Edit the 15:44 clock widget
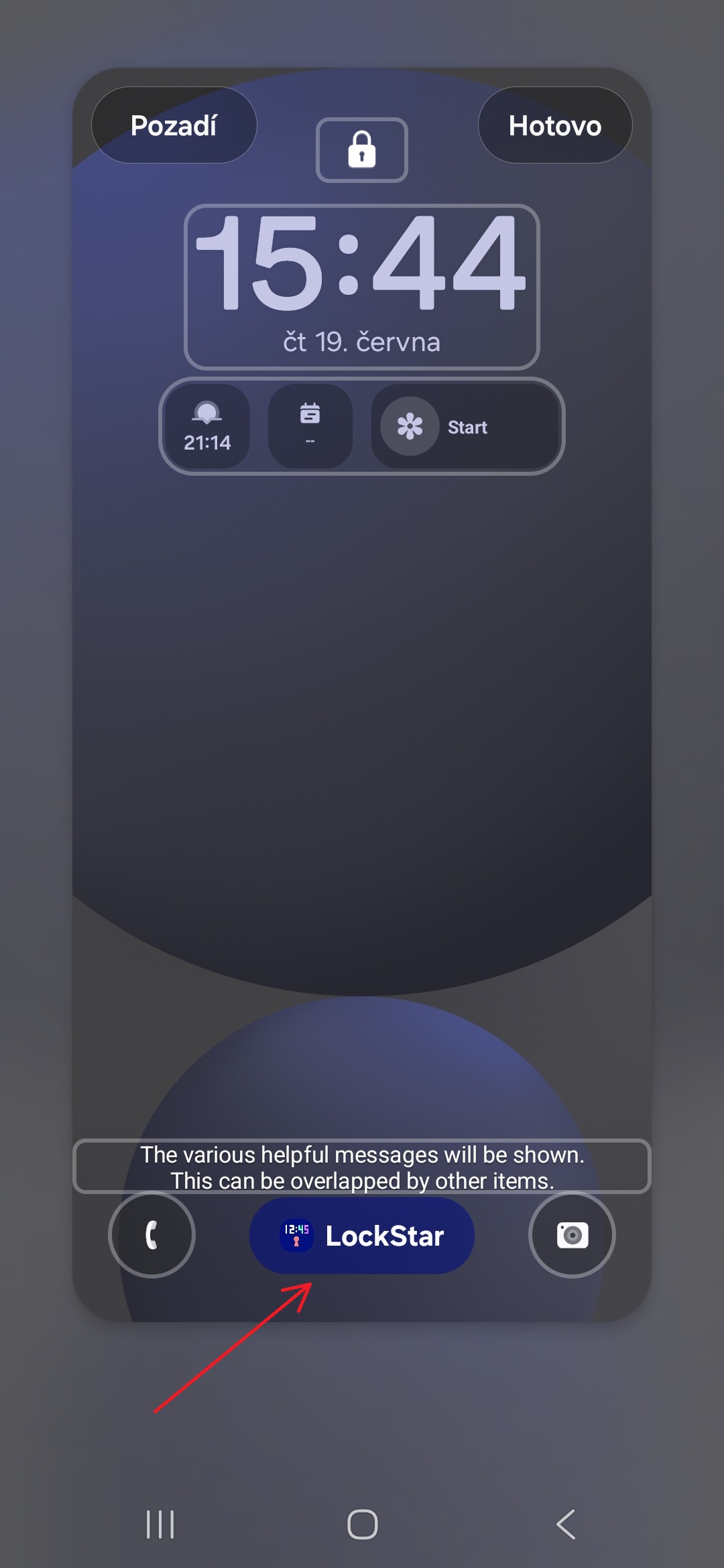The image size is (724, 1568). coord(362,287)
